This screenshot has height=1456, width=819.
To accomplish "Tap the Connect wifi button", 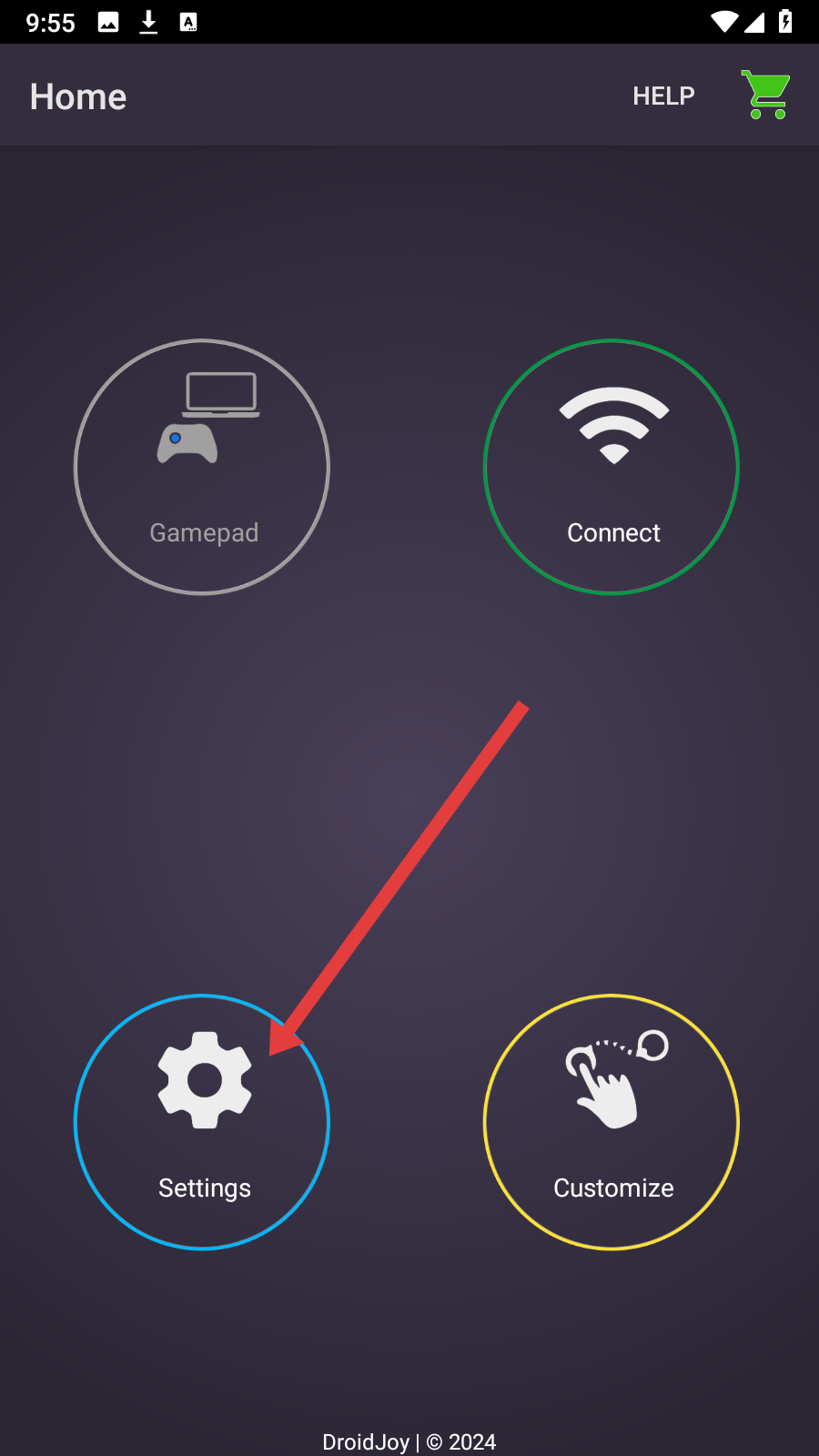I will pyautogui.click(x=612, y=467).
